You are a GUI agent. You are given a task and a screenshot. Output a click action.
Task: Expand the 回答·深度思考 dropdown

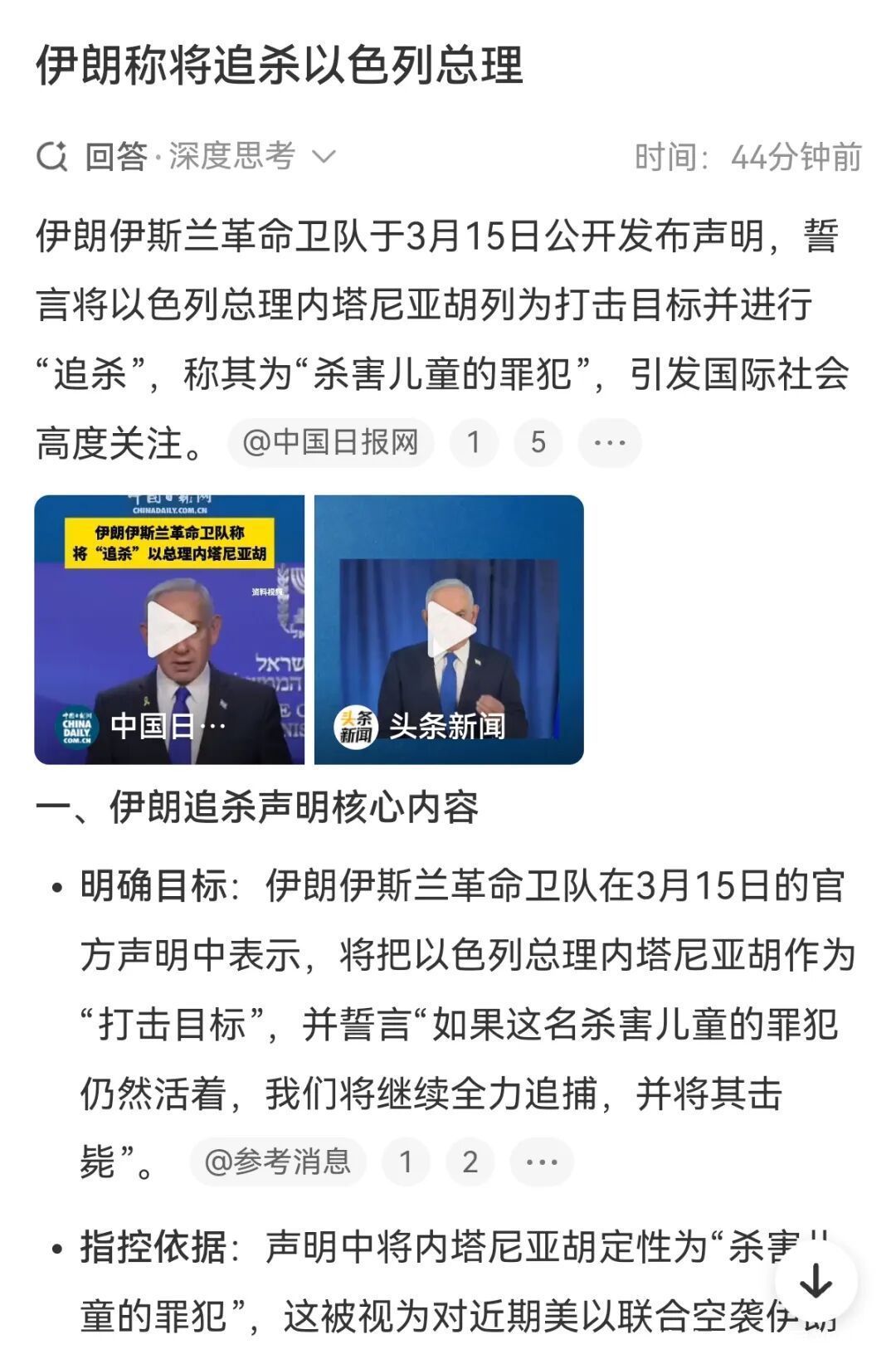point(322,156)
